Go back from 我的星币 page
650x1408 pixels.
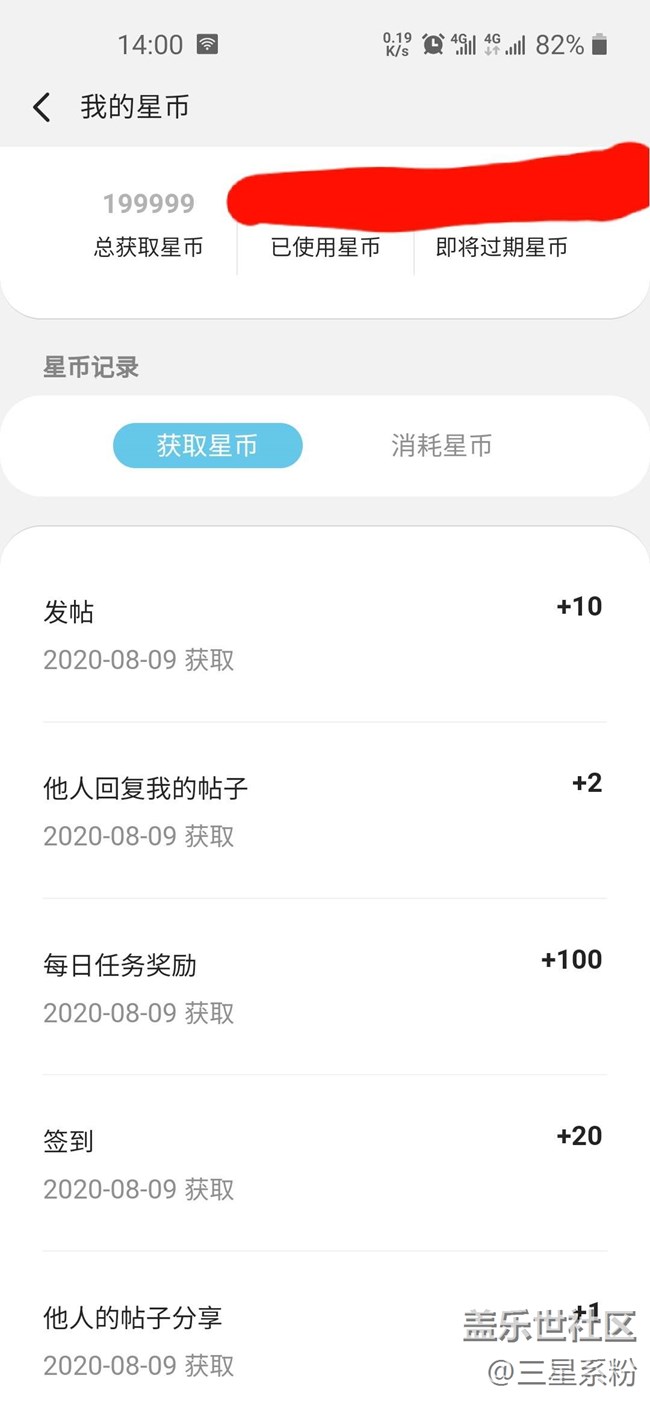(x=41, y=108)
